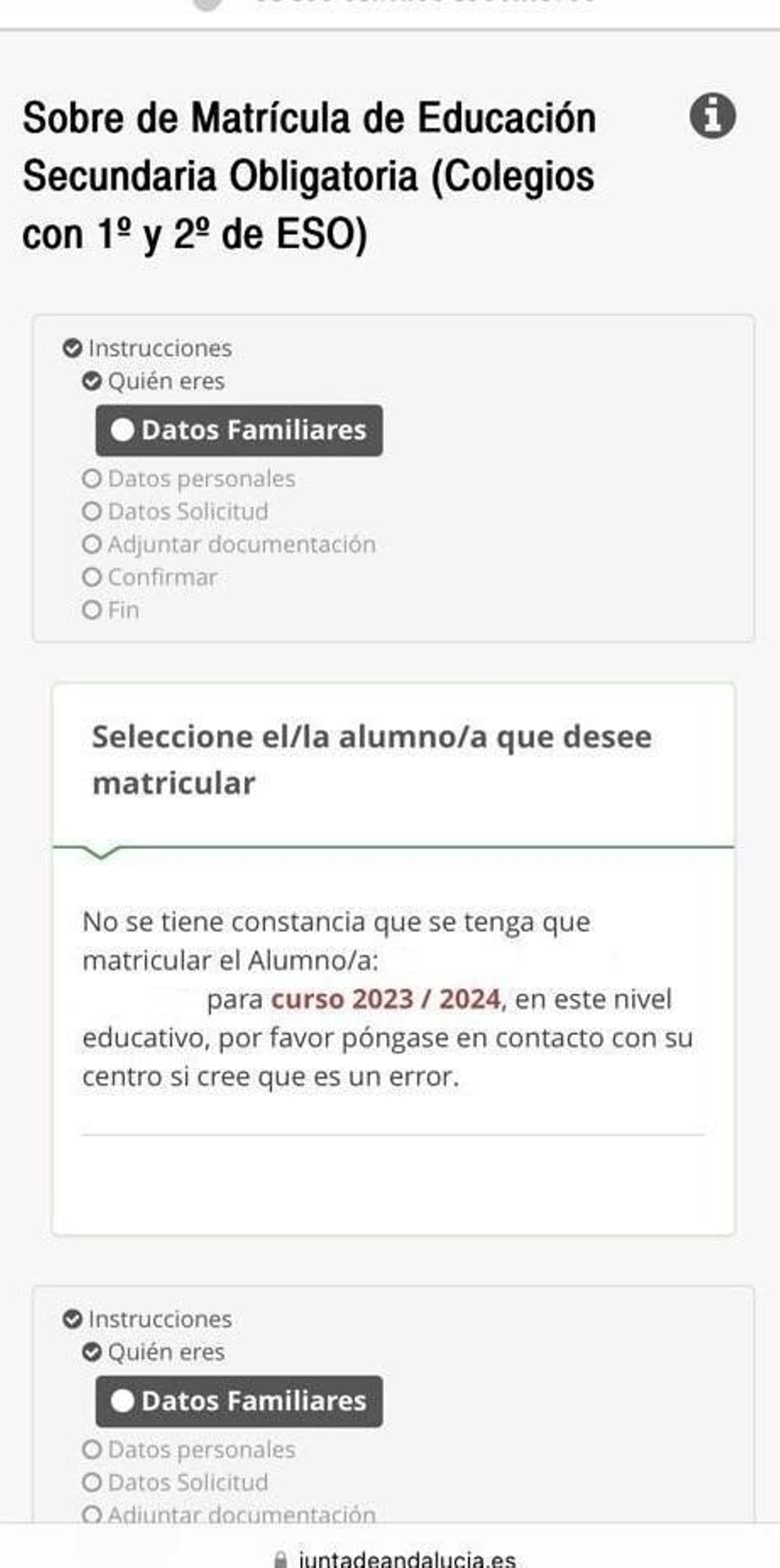The width and height of the screenshot is (780, 1568).
Task: Click the checkmark icon next to Quién eres
Action: [93, 382]
